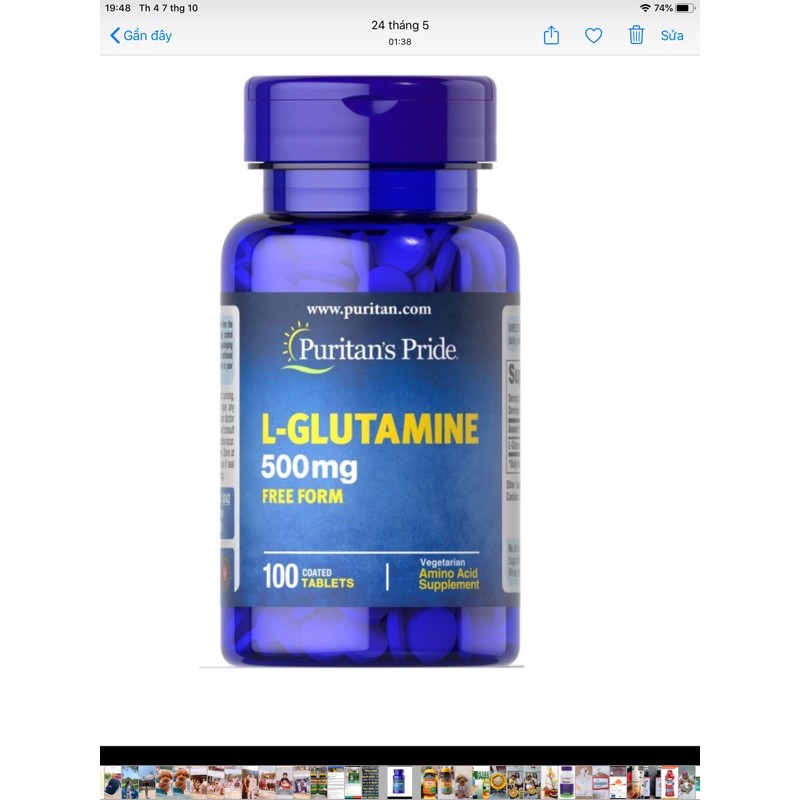Delete this photo with the trash icon
The width and height of the screenshot is (800, 800).
click(x=636, y=35)
